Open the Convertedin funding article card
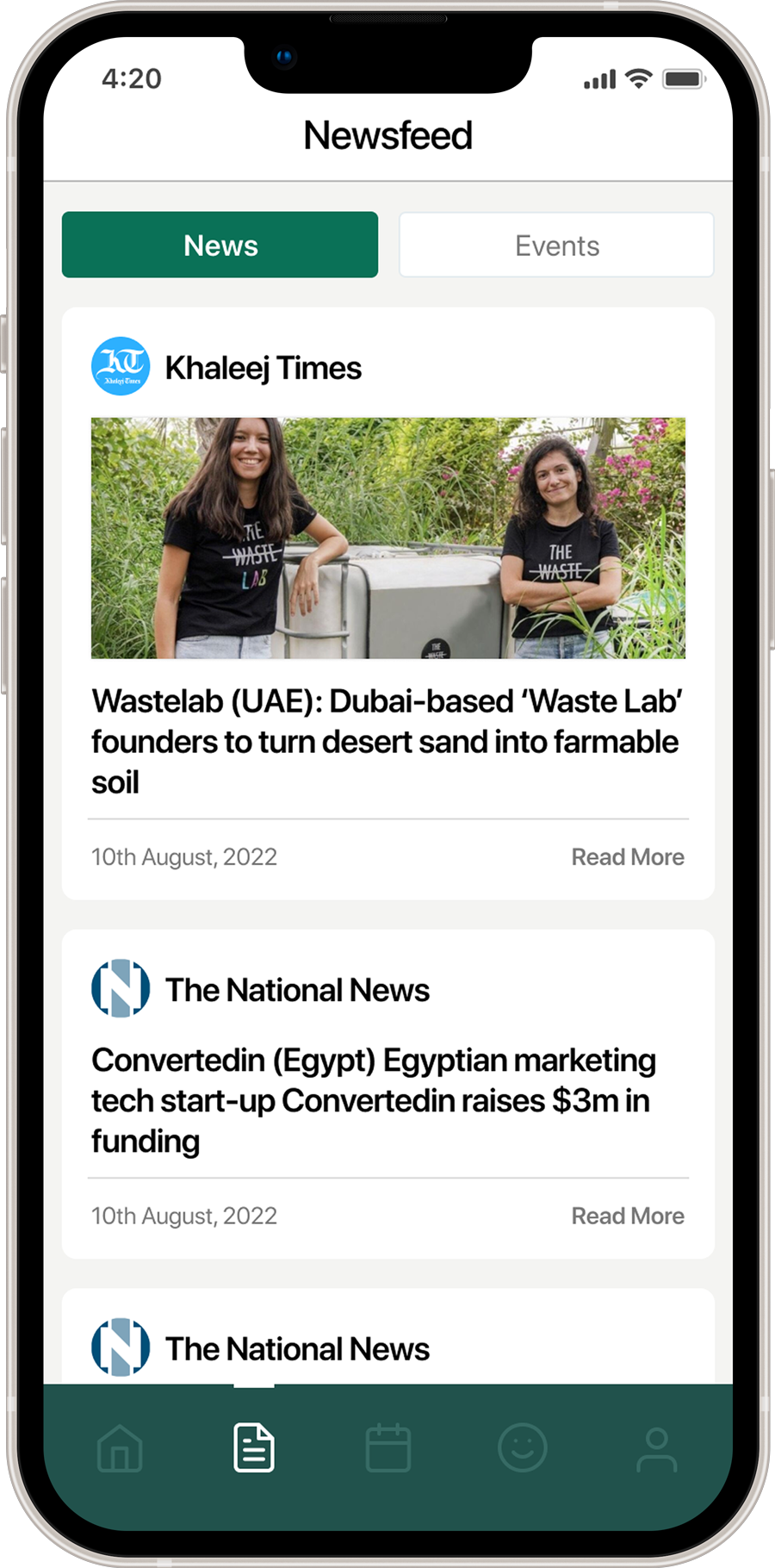The width and height of the screenshot is (775, 1568). [374, 1100]
